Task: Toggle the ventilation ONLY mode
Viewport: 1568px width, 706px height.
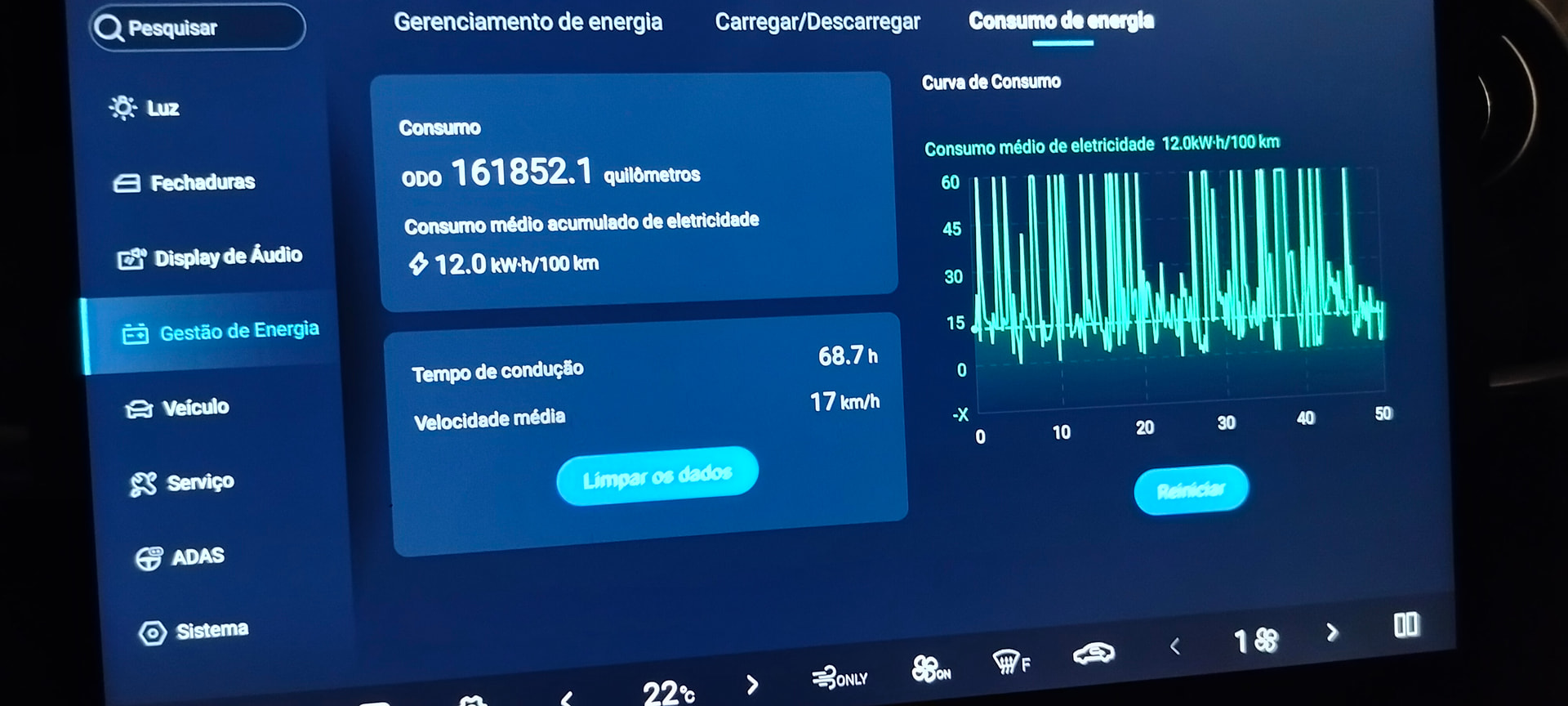Action: coord(839,677)
